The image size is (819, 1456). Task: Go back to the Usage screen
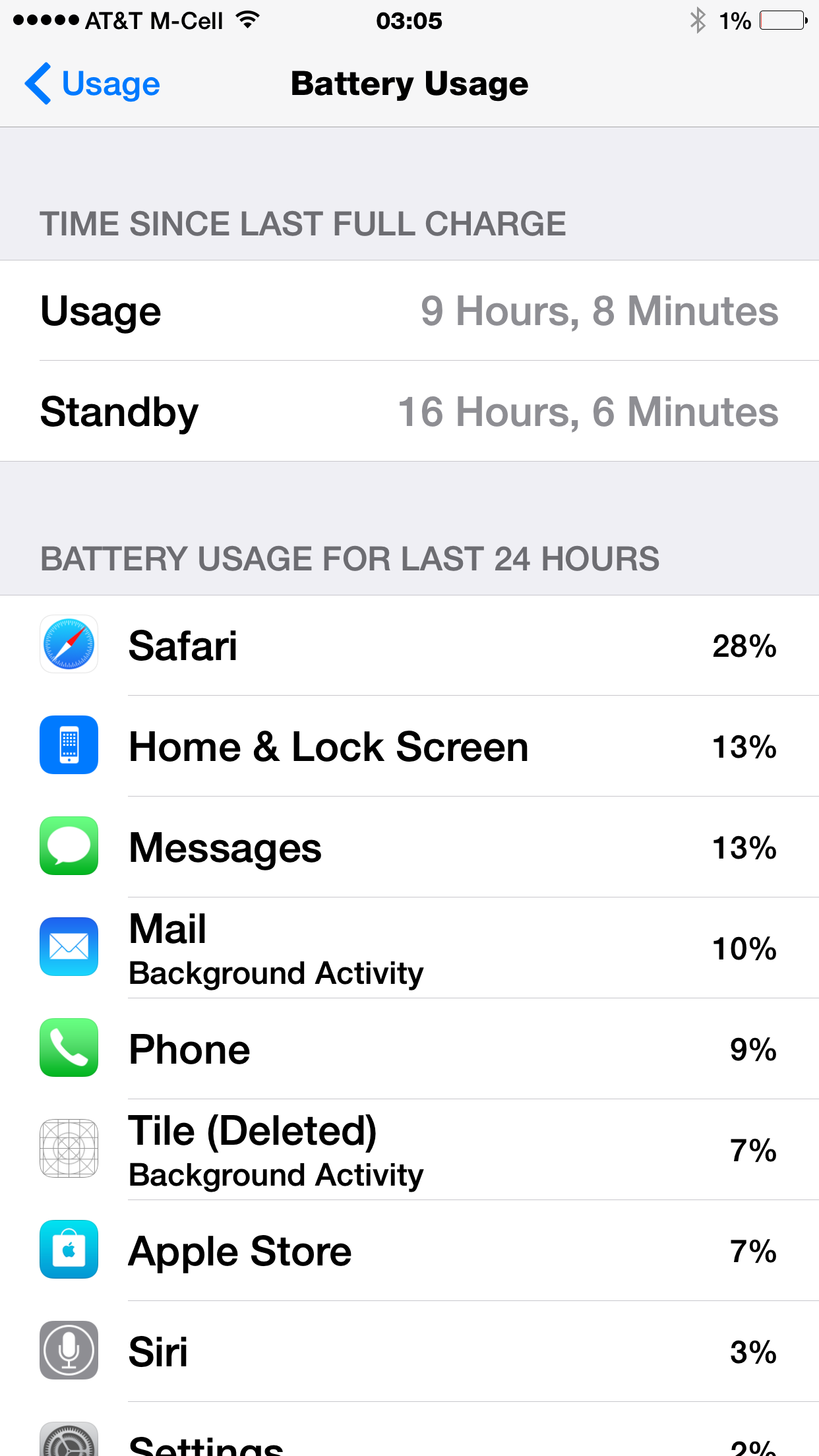[92, 84]
